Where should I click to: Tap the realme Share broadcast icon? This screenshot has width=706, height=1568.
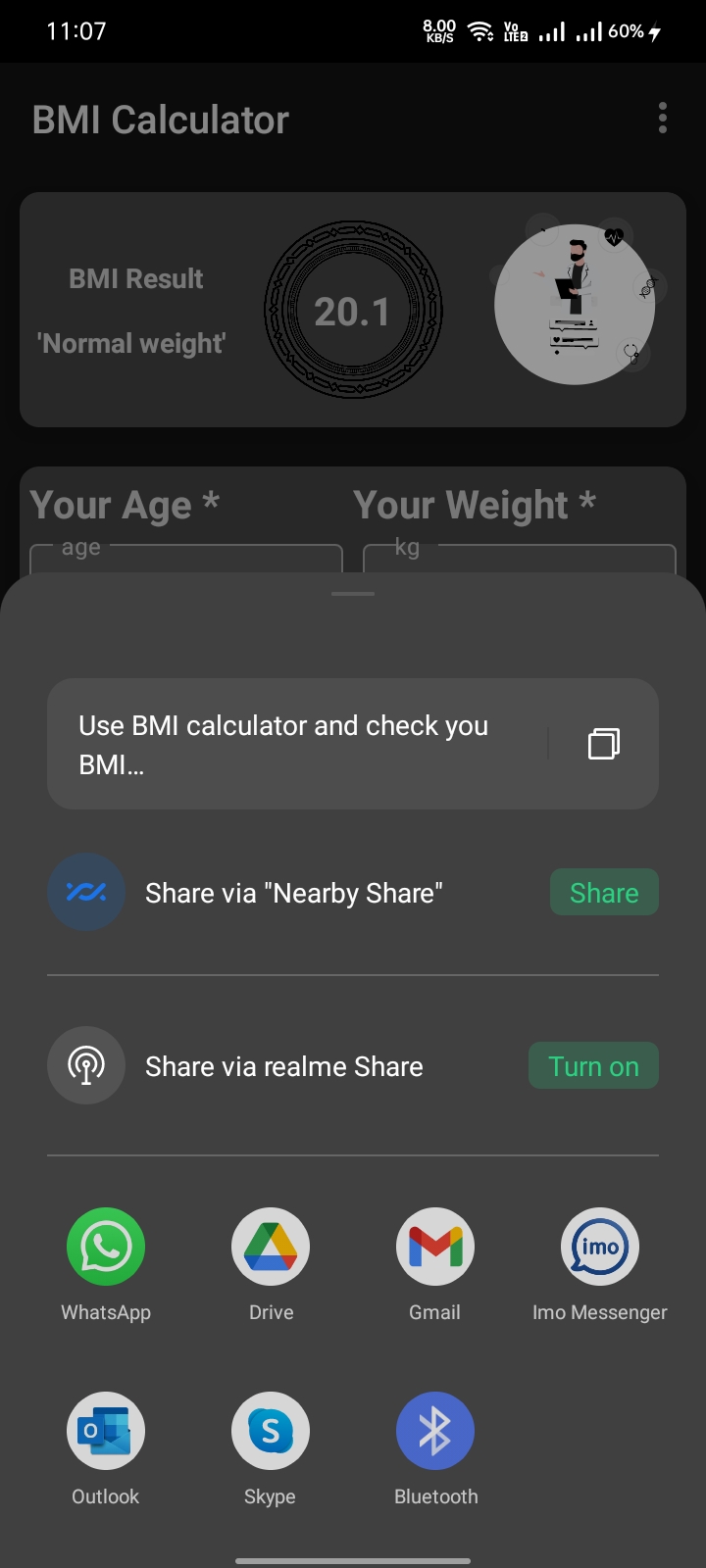(86, 1065)
